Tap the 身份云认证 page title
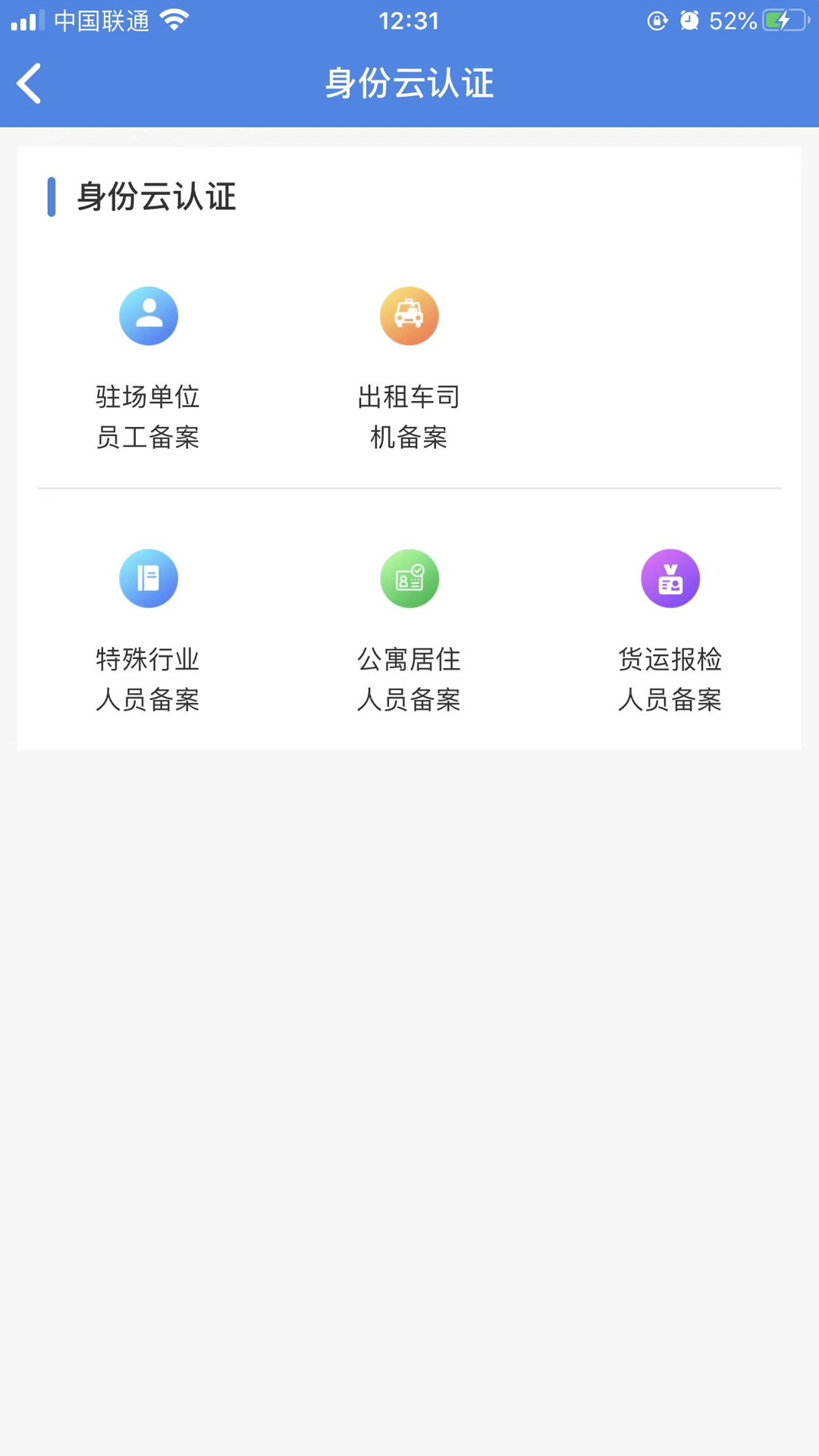Viewport: 819px width, 1456px height. pos(409,83)
